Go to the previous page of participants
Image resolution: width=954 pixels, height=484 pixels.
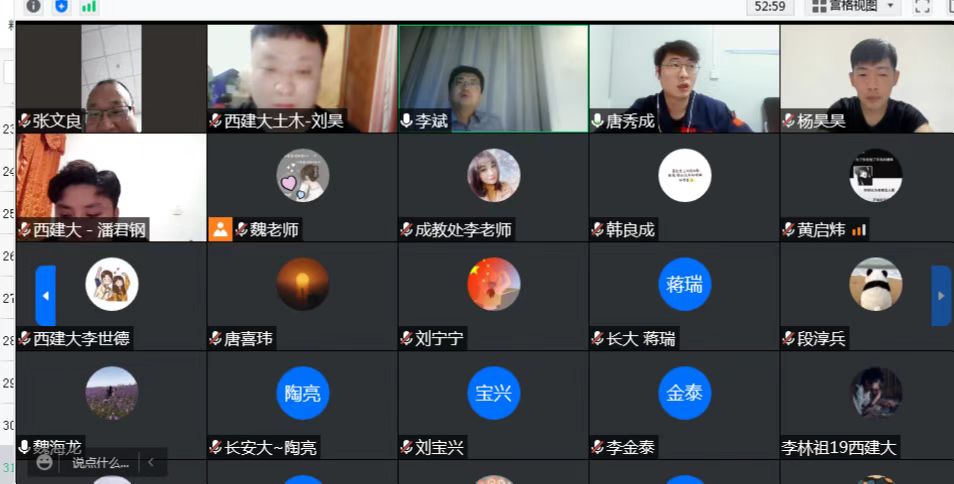45,295
